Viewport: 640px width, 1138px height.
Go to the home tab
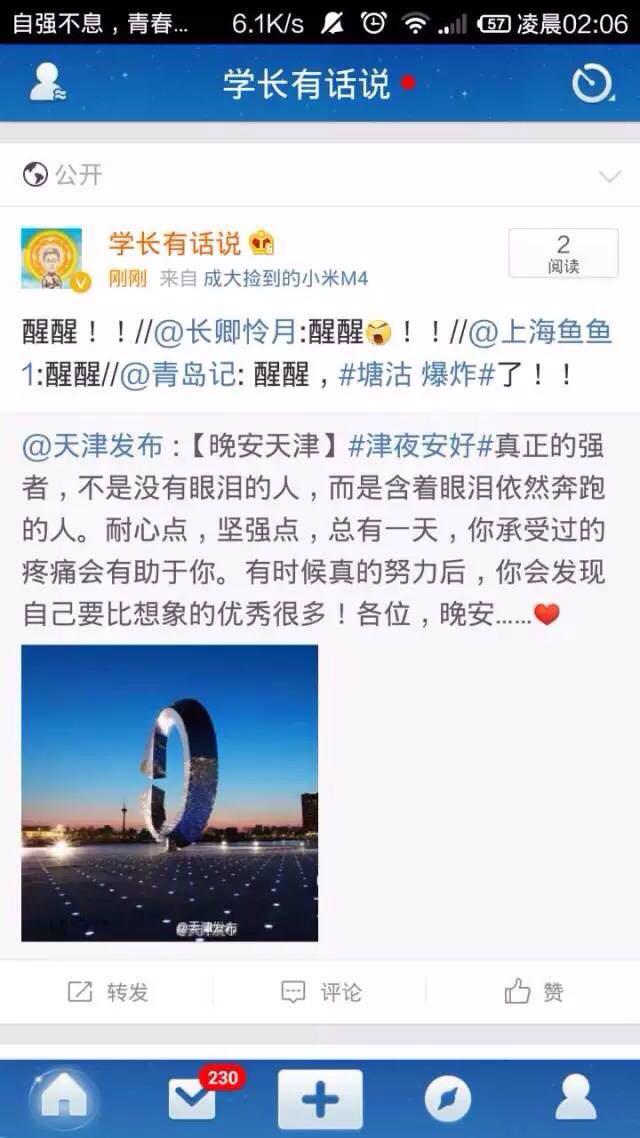[62, 1098]
